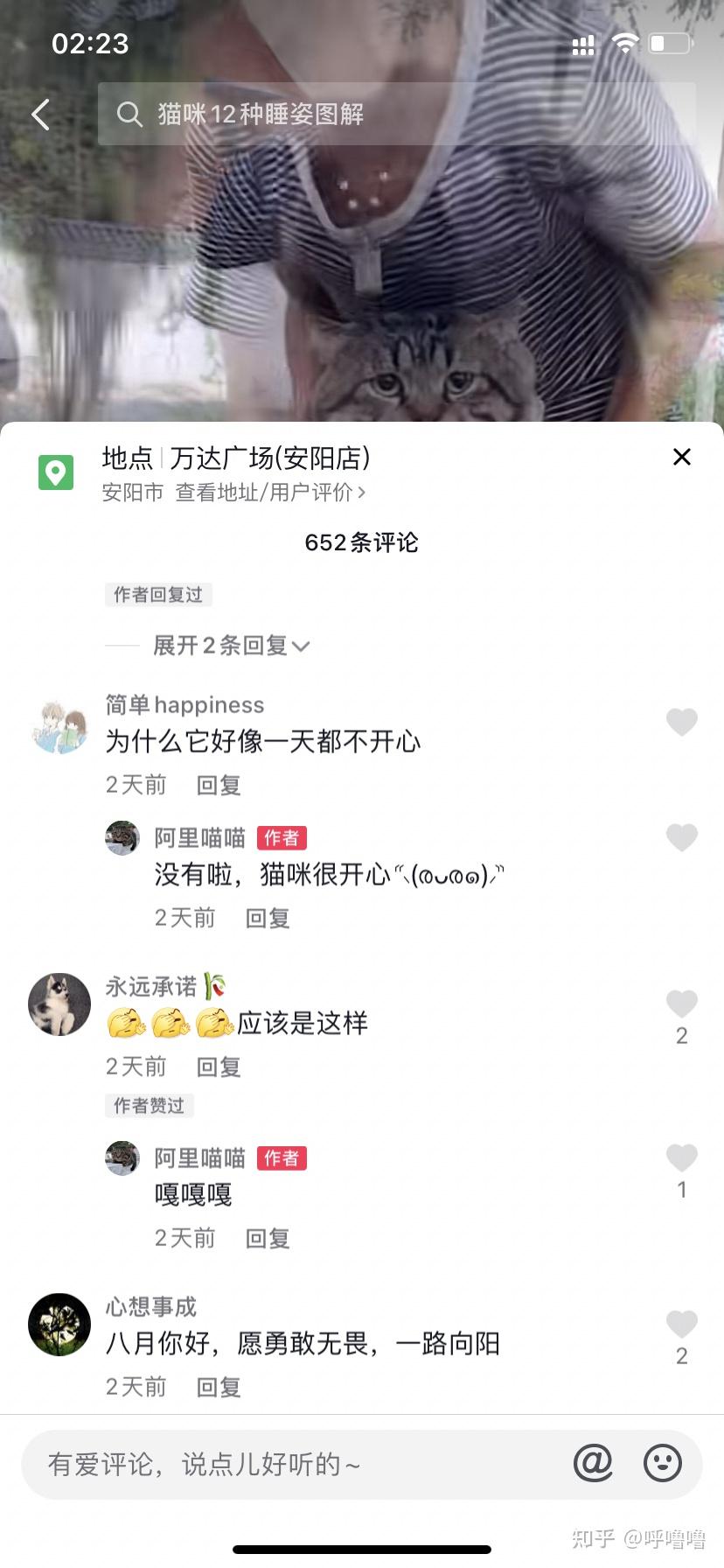
Task: Like 简单happiness's comment
Action: click(681, 723)
